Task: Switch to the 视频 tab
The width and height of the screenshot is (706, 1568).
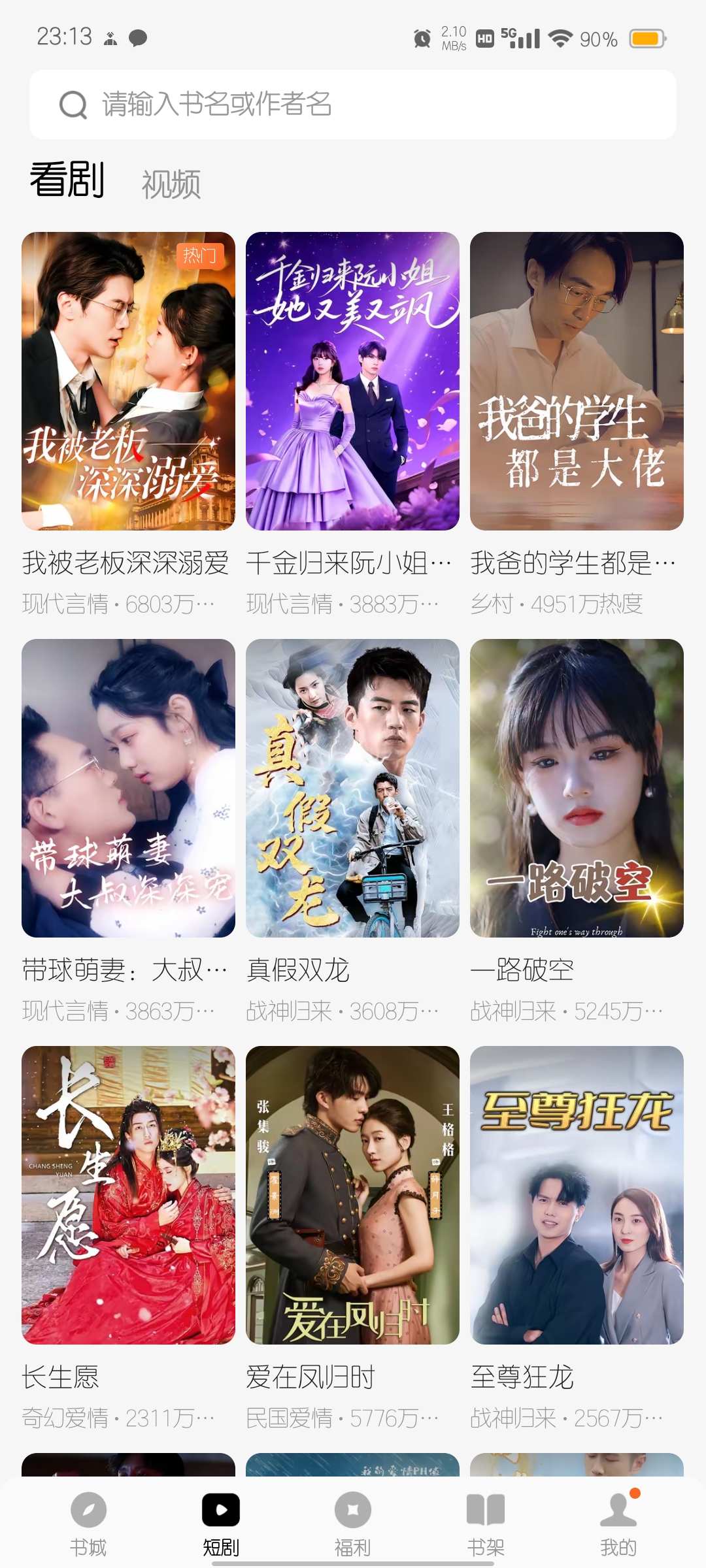Action: (x=171, y=184)
